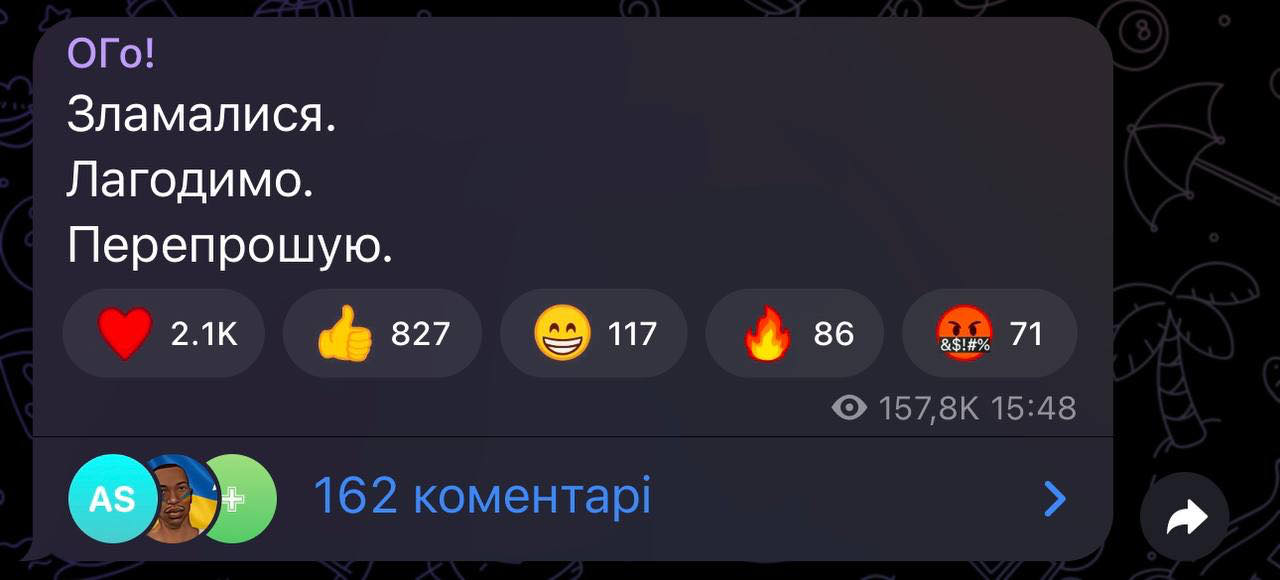Open the ОГо! channel name
Viewport: 1280px width, 580px height.
[111, 54]
